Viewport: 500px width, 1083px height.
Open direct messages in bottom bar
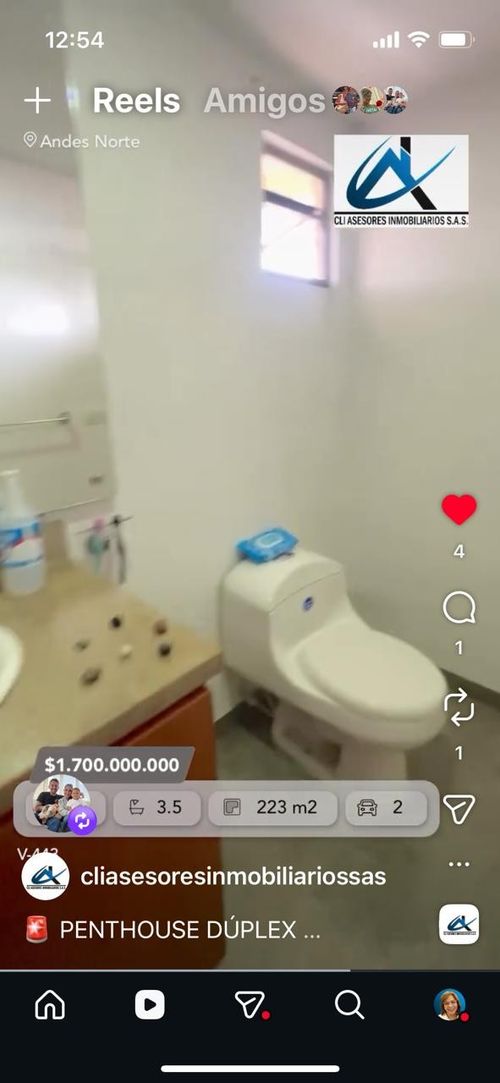[250, 1005]
